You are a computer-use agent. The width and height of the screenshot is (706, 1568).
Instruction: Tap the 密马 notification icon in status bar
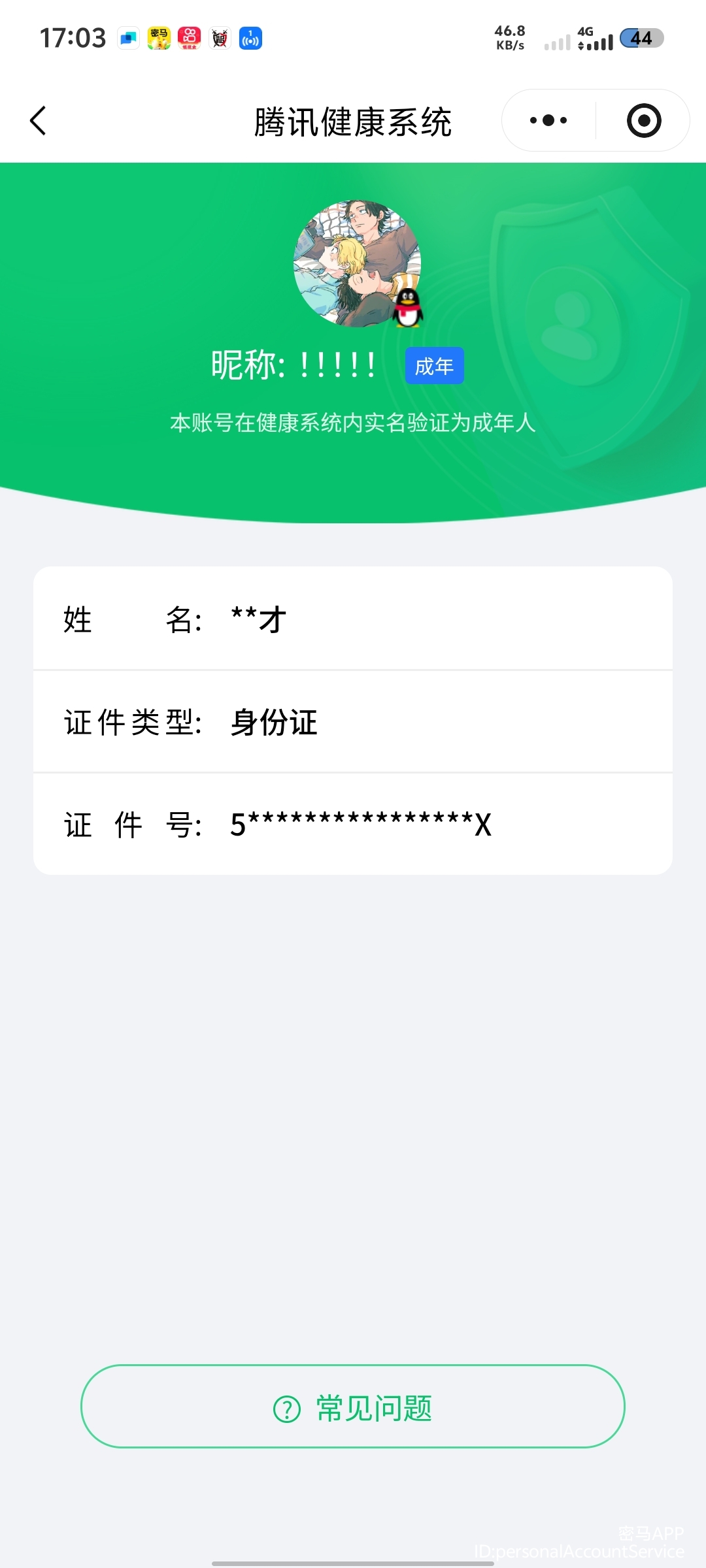(x=158, y=37)
